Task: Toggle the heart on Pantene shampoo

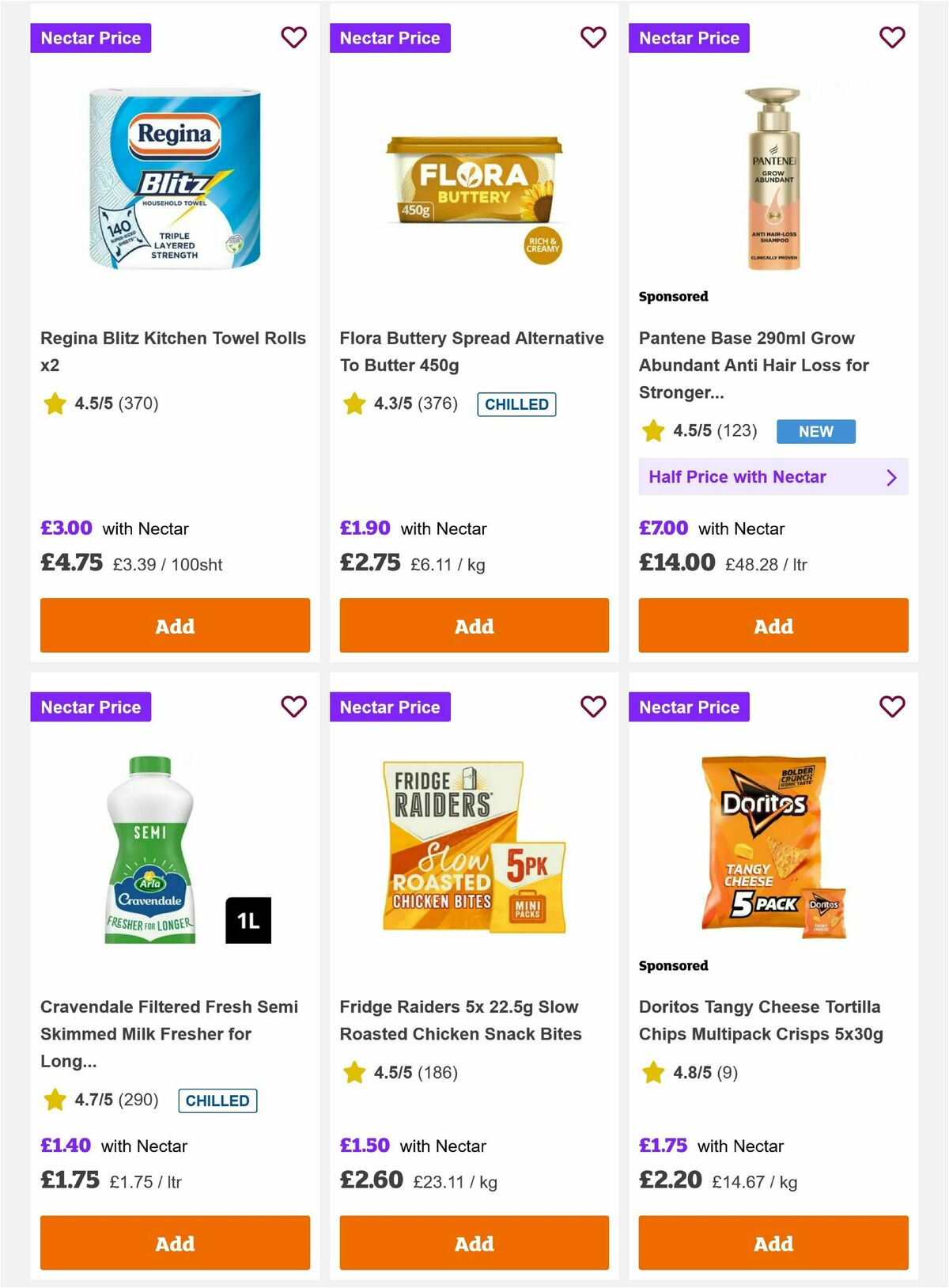Action: 891,37
